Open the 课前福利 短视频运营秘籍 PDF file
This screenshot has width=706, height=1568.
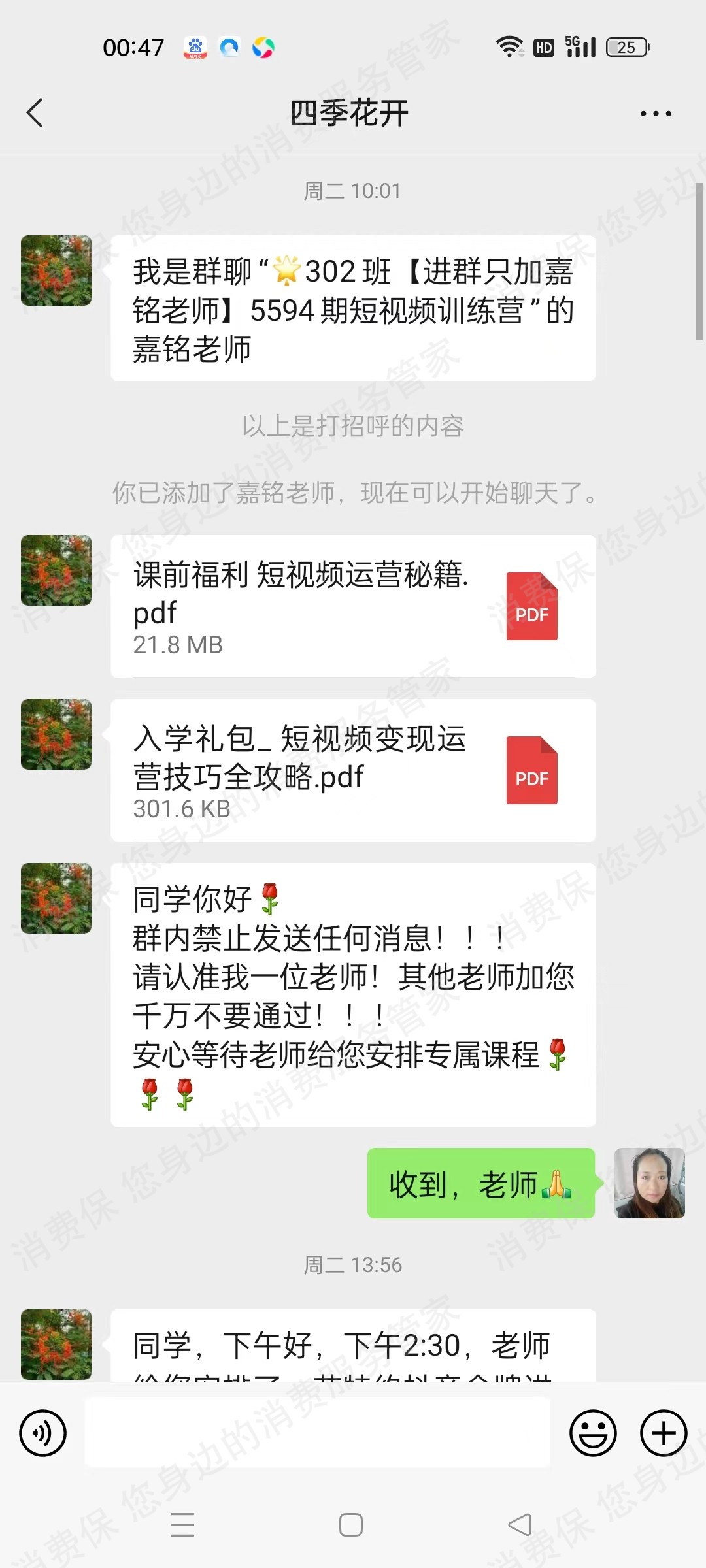click(353, 606)
